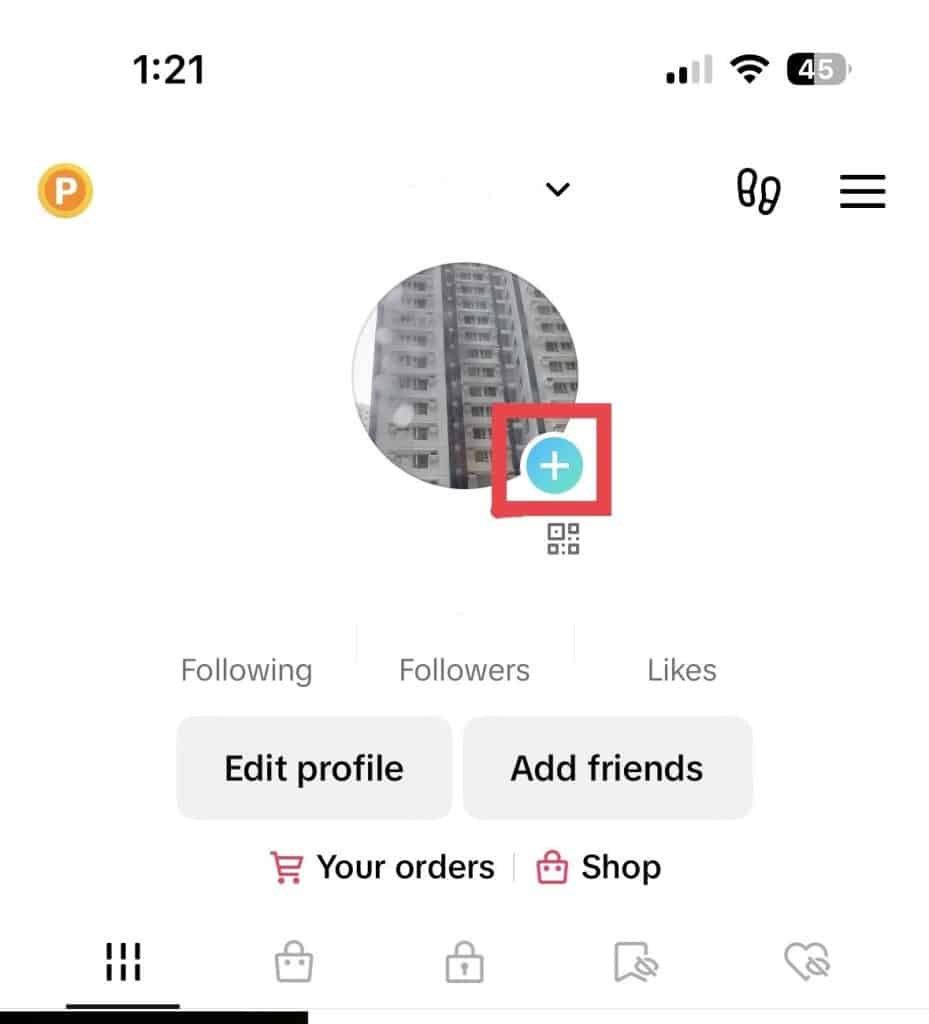The width and height of the screenshot is (929, 1024).
Task: Open the private videos lock icon
Action: coord(464,961)
